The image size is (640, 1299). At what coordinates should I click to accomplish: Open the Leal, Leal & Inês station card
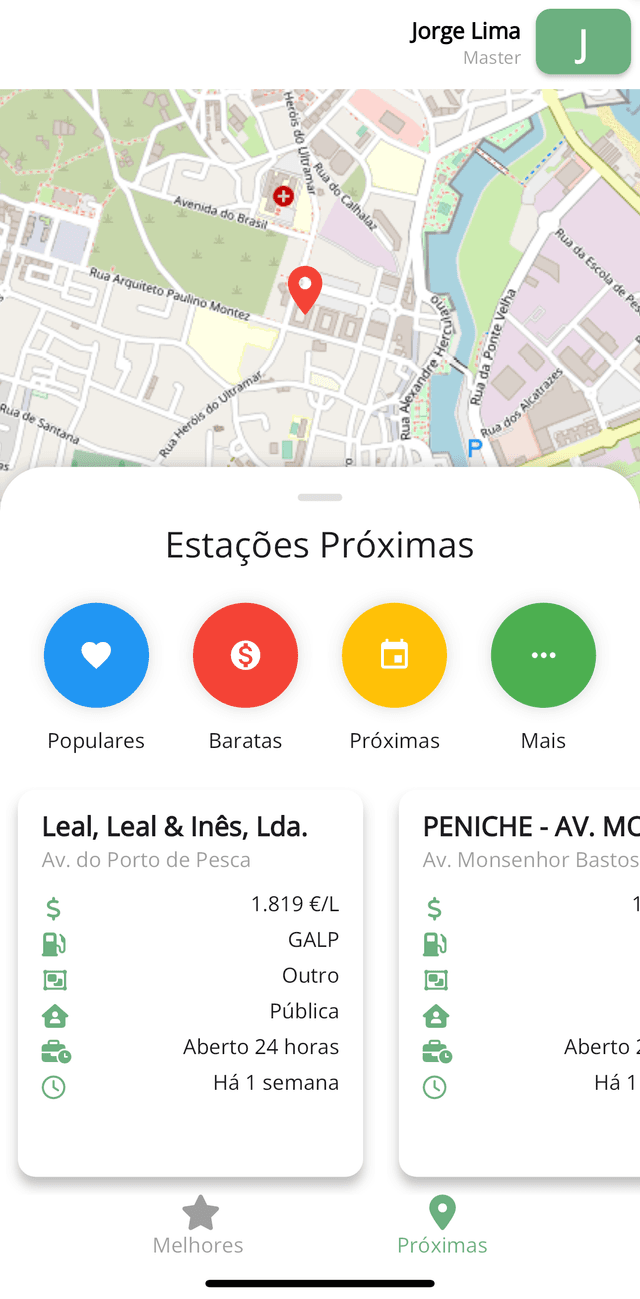pyautogui.click(x=190, y=982)
